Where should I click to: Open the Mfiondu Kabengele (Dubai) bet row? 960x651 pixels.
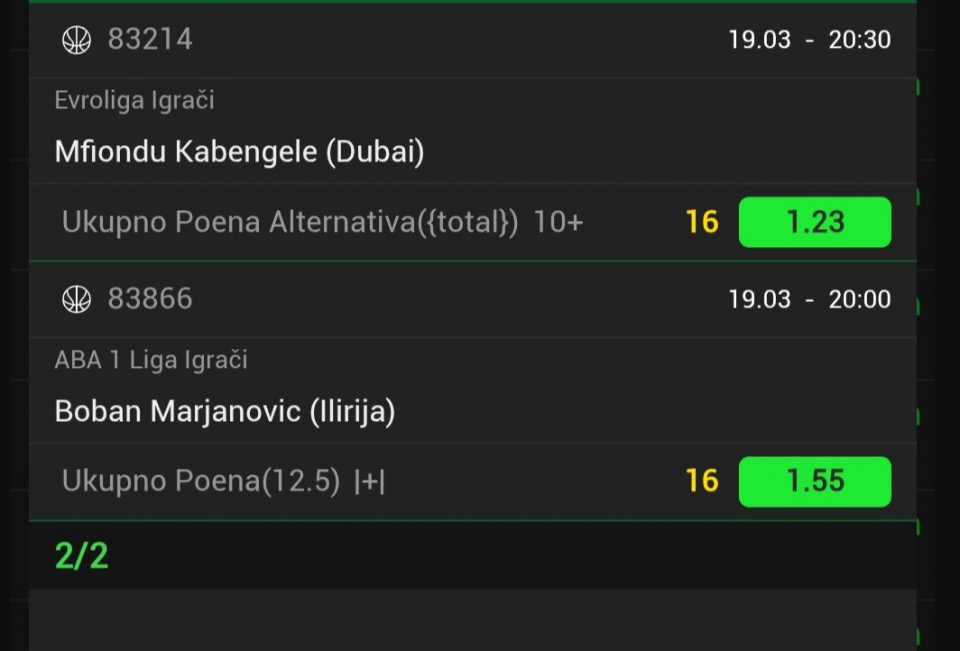(240, 152)
